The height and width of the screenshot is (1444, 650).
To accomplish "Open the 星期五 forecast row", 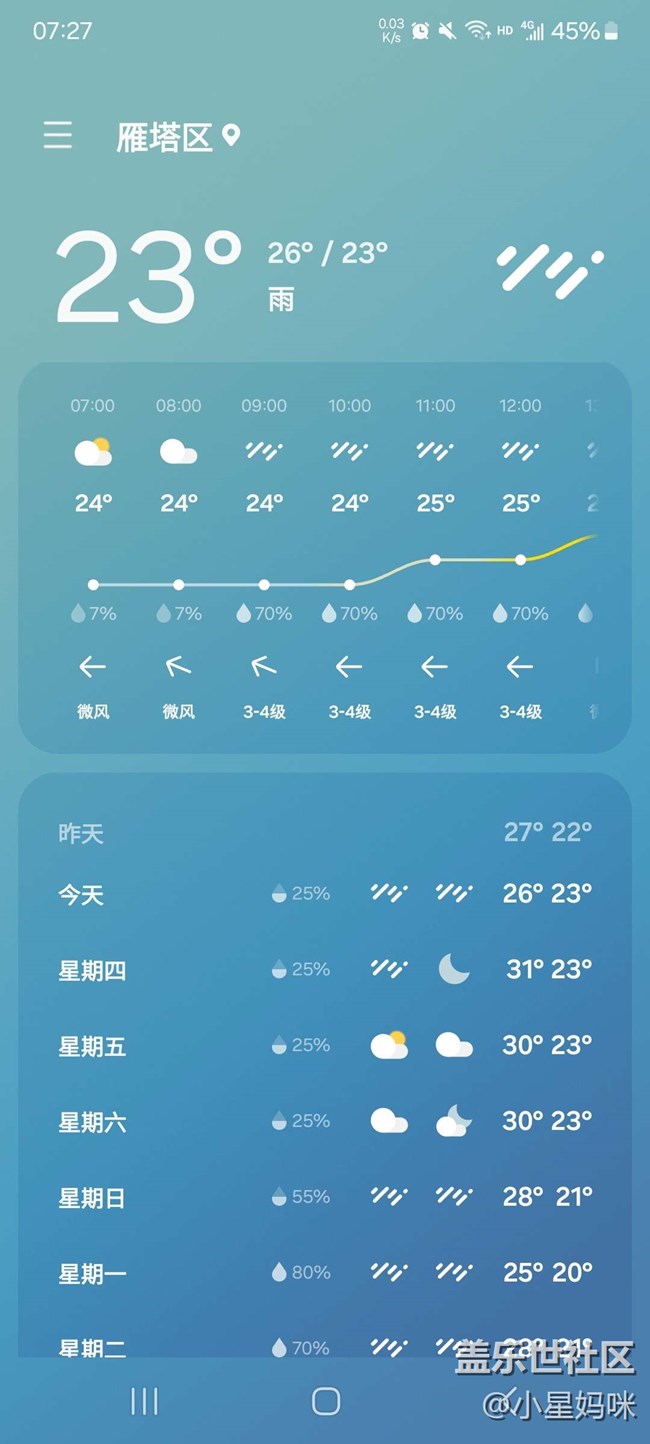I will (x=325, y=1045).
